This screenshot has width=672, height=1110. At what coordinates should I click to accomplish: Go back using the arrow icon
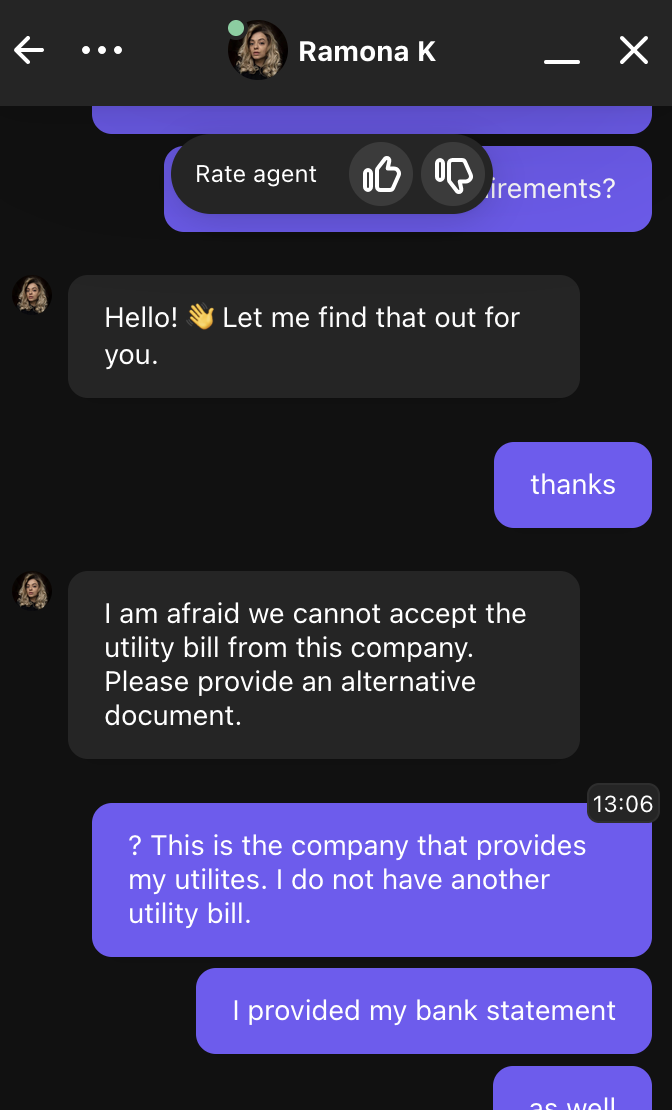tap(29, 50)
